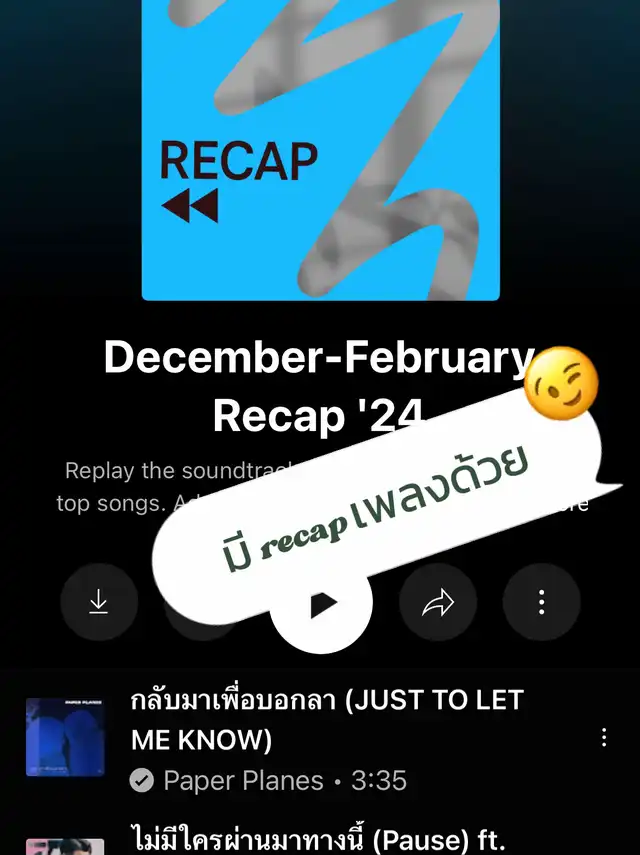Download the December-February Recap playlist
Screen dimensions: 640x855
pos(99,602)
